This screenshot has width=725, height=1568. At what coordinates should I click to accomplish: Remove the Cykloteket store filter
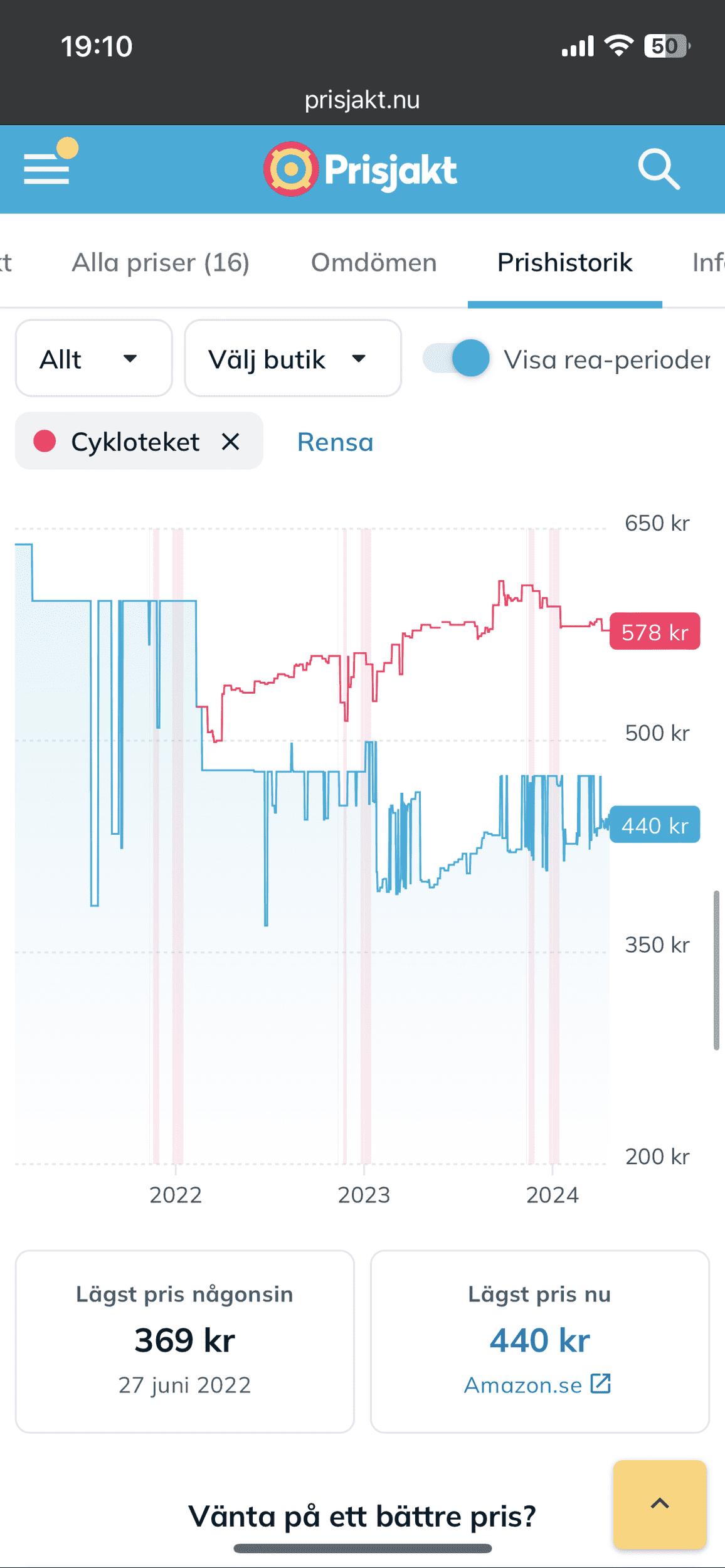231,442
